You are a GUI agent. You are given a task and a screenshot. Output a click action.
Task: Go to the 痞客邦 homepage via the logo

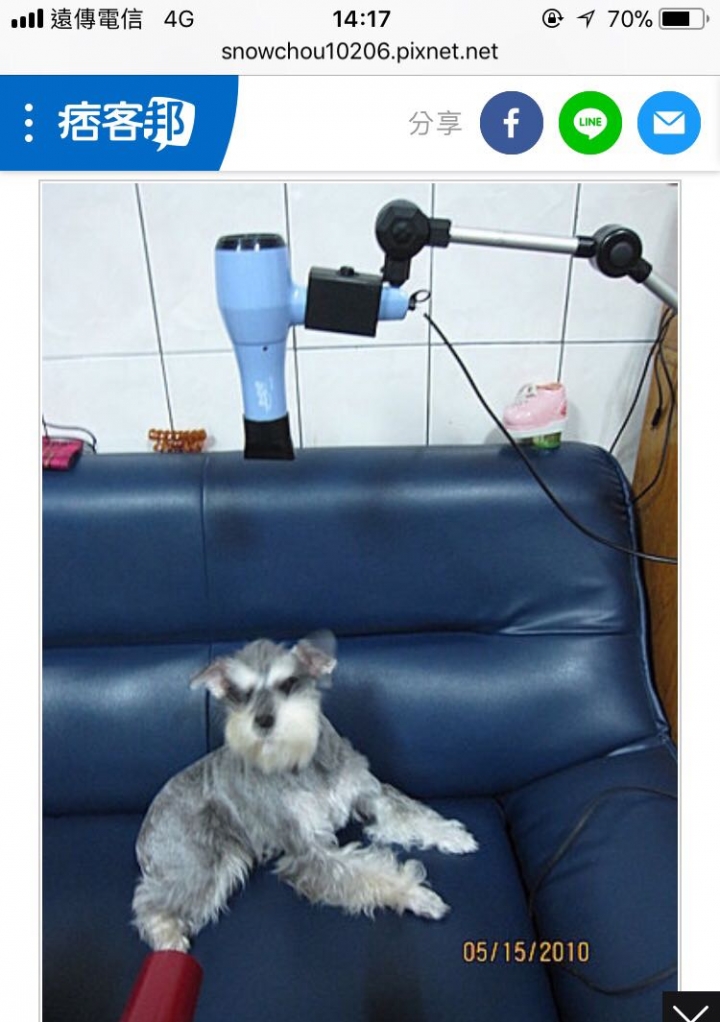(x=125, y=123)
